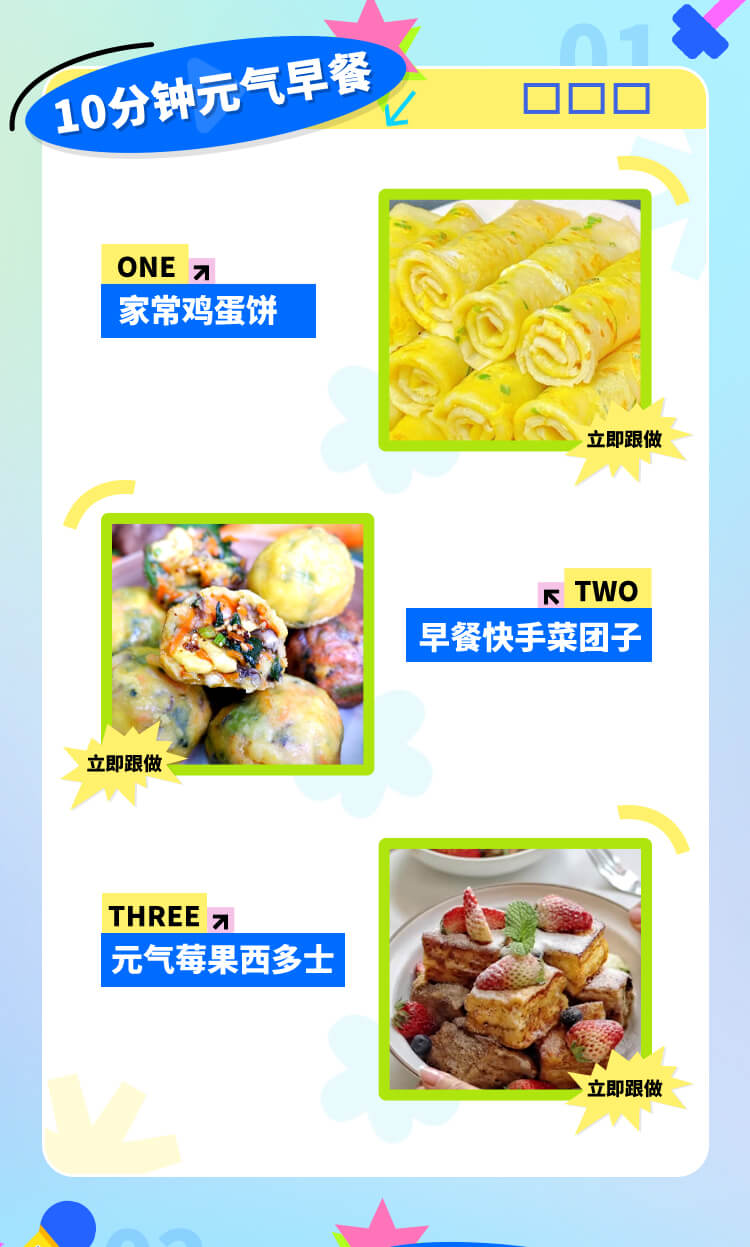750x1247 pixels.
Task: Tap 立即跟做 on the 家常鸡蛋饼 photo
Action: (x=624, y=440)
